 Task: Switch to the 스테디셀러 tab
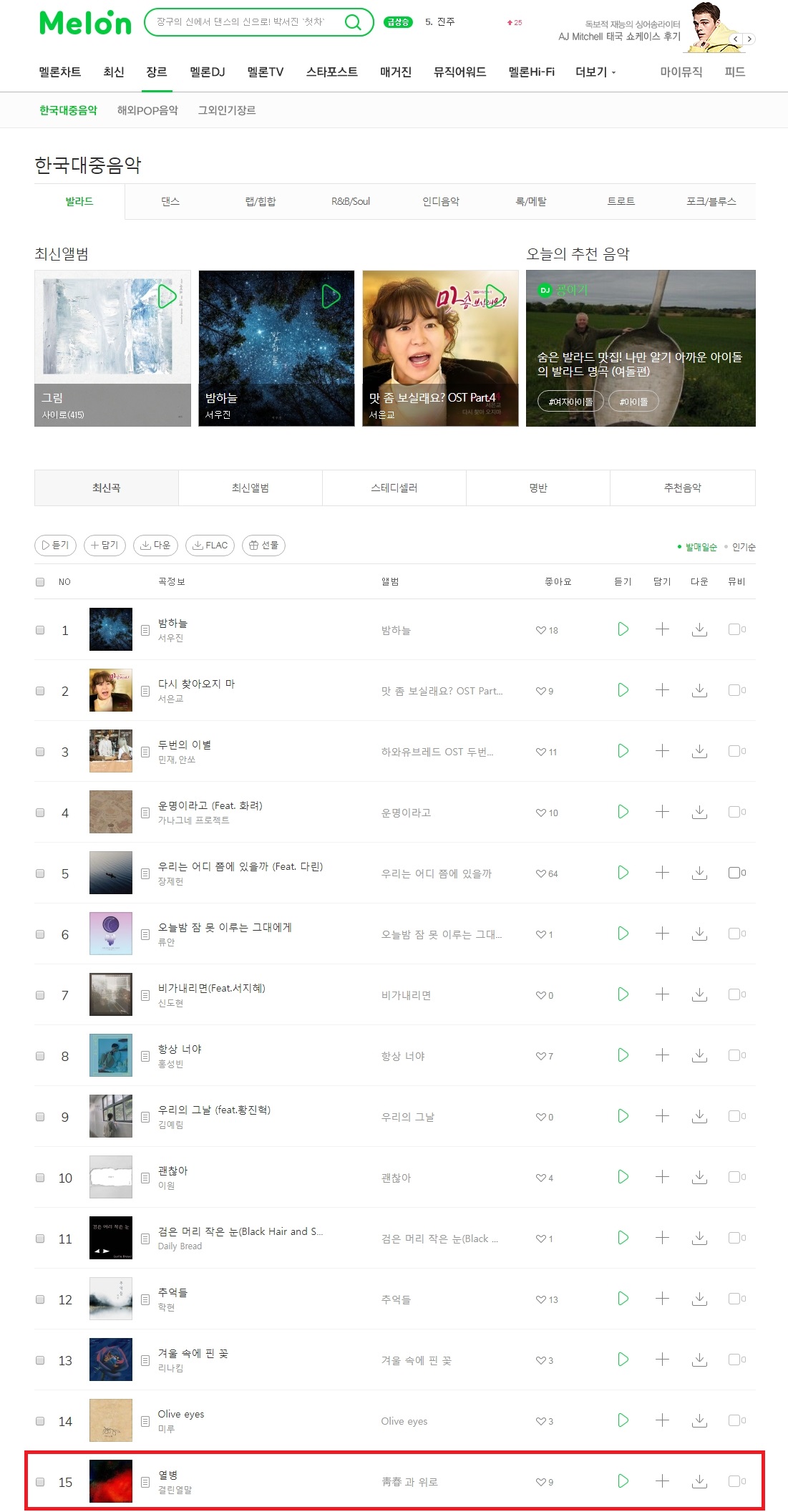click(x=394, y=488)
